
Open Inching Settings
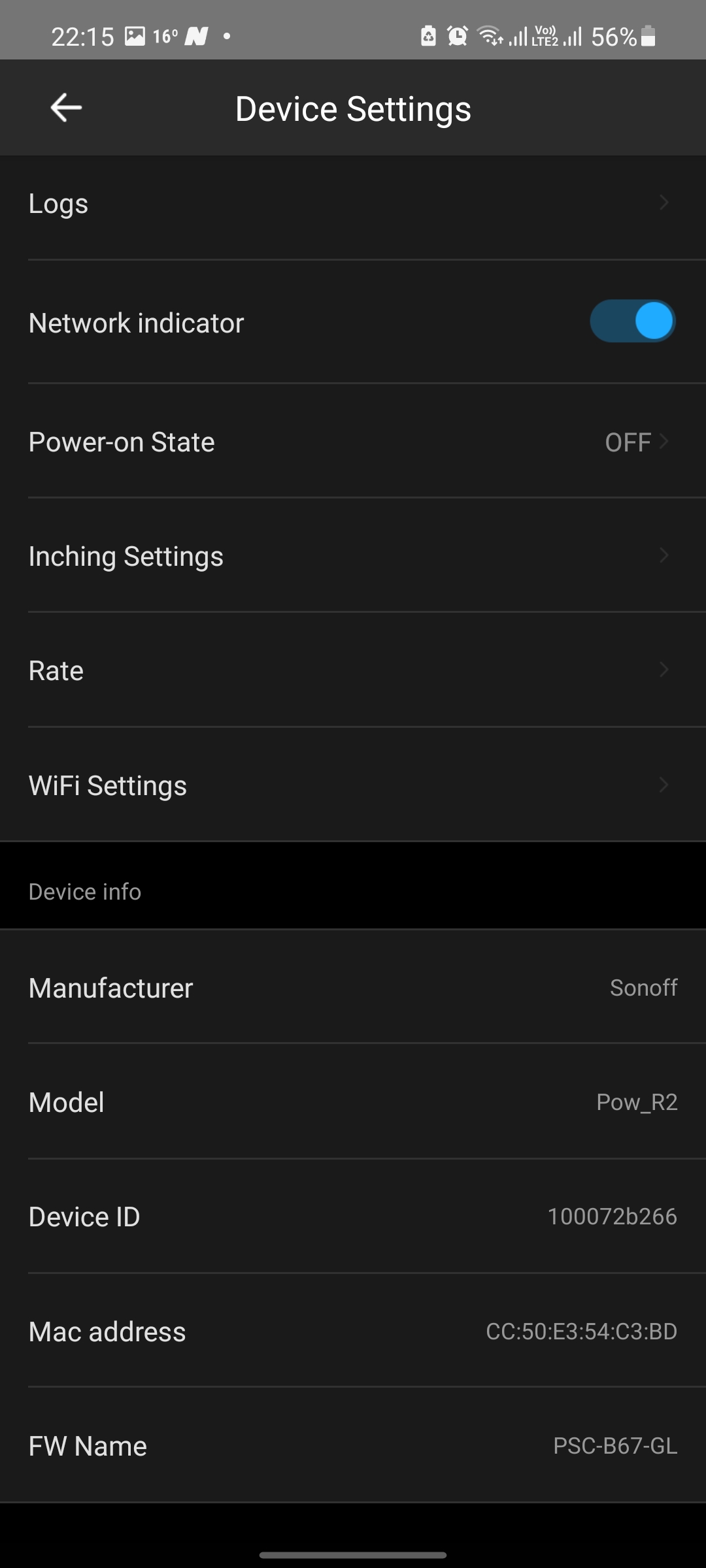(353, 557)
